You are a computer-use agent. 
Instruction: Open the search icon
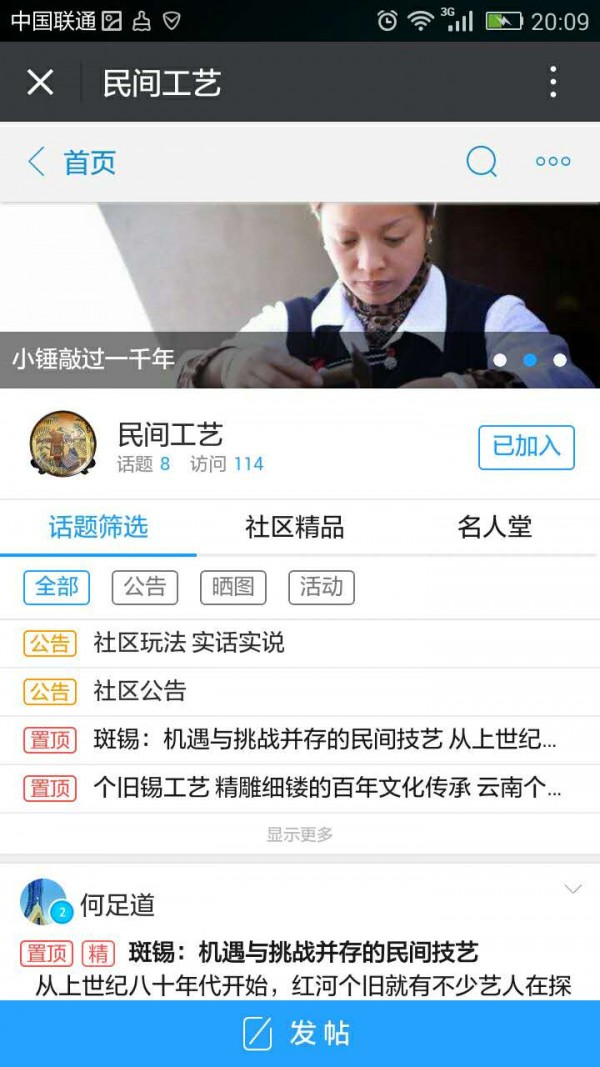(481, 162)
